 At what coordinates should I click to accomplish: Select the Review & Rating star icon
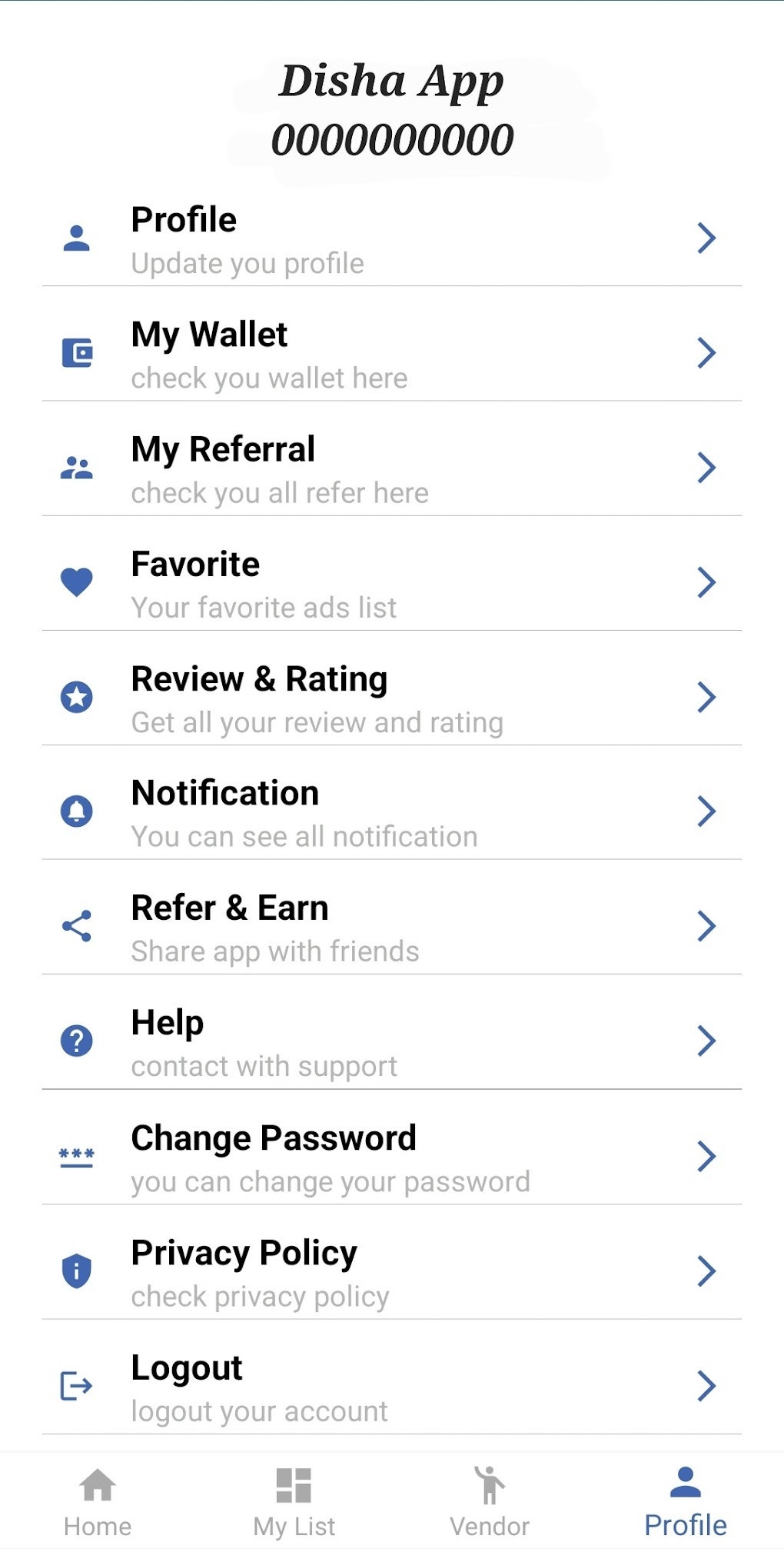click(x=76, y=697)
